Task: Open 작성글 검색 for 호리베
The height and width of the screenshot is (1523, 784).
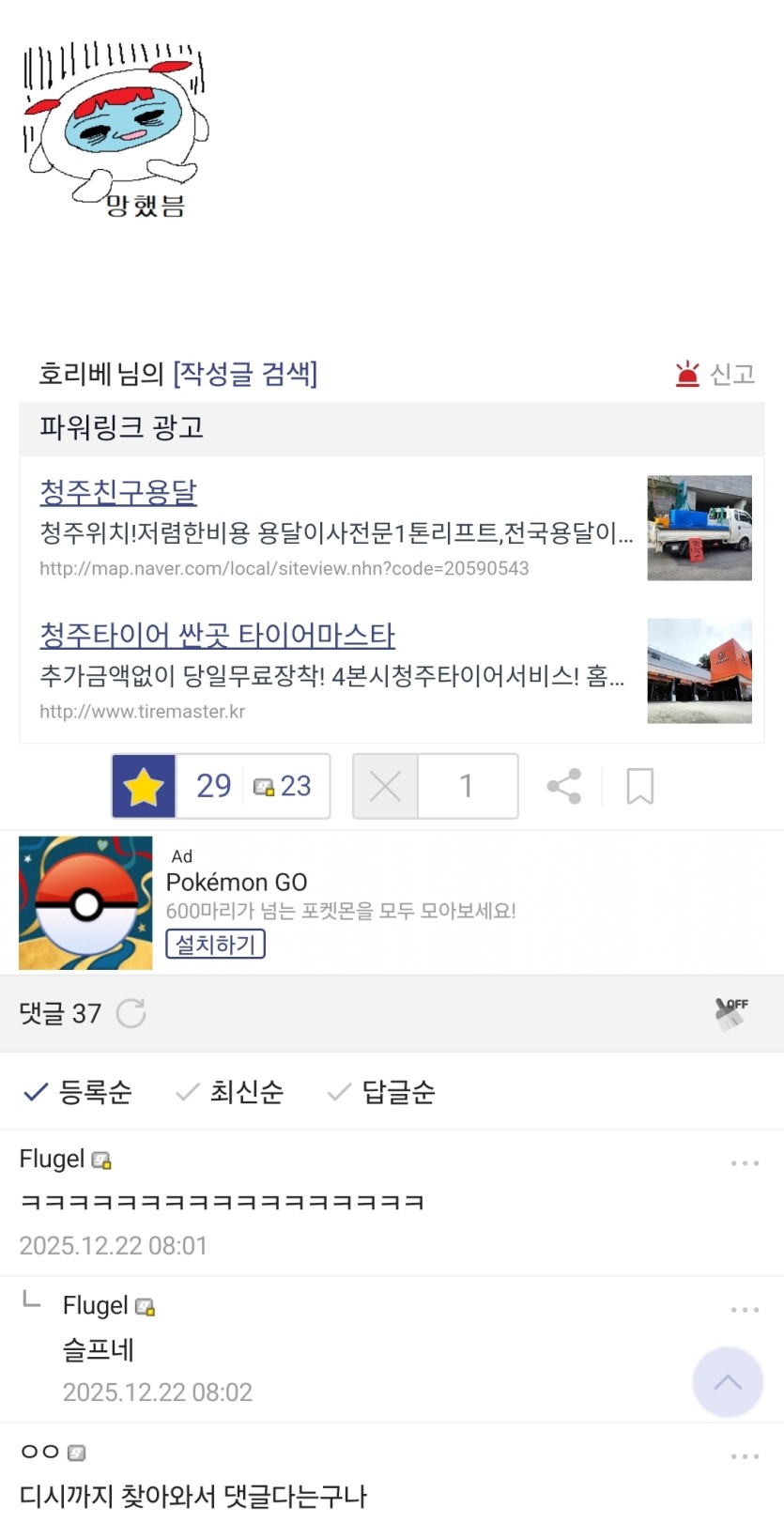Action: coord(245,374)
